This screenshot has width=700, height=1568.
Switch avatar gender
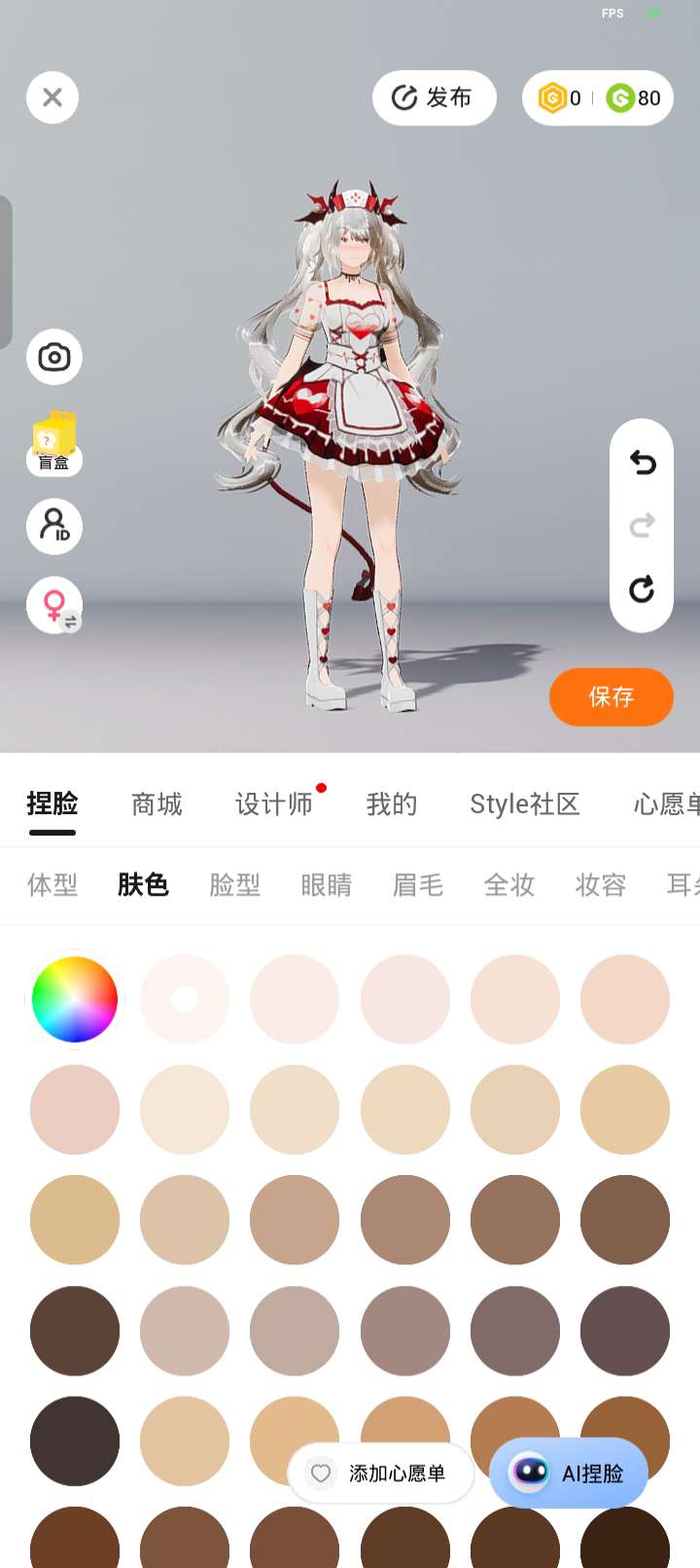pos(54,606)
